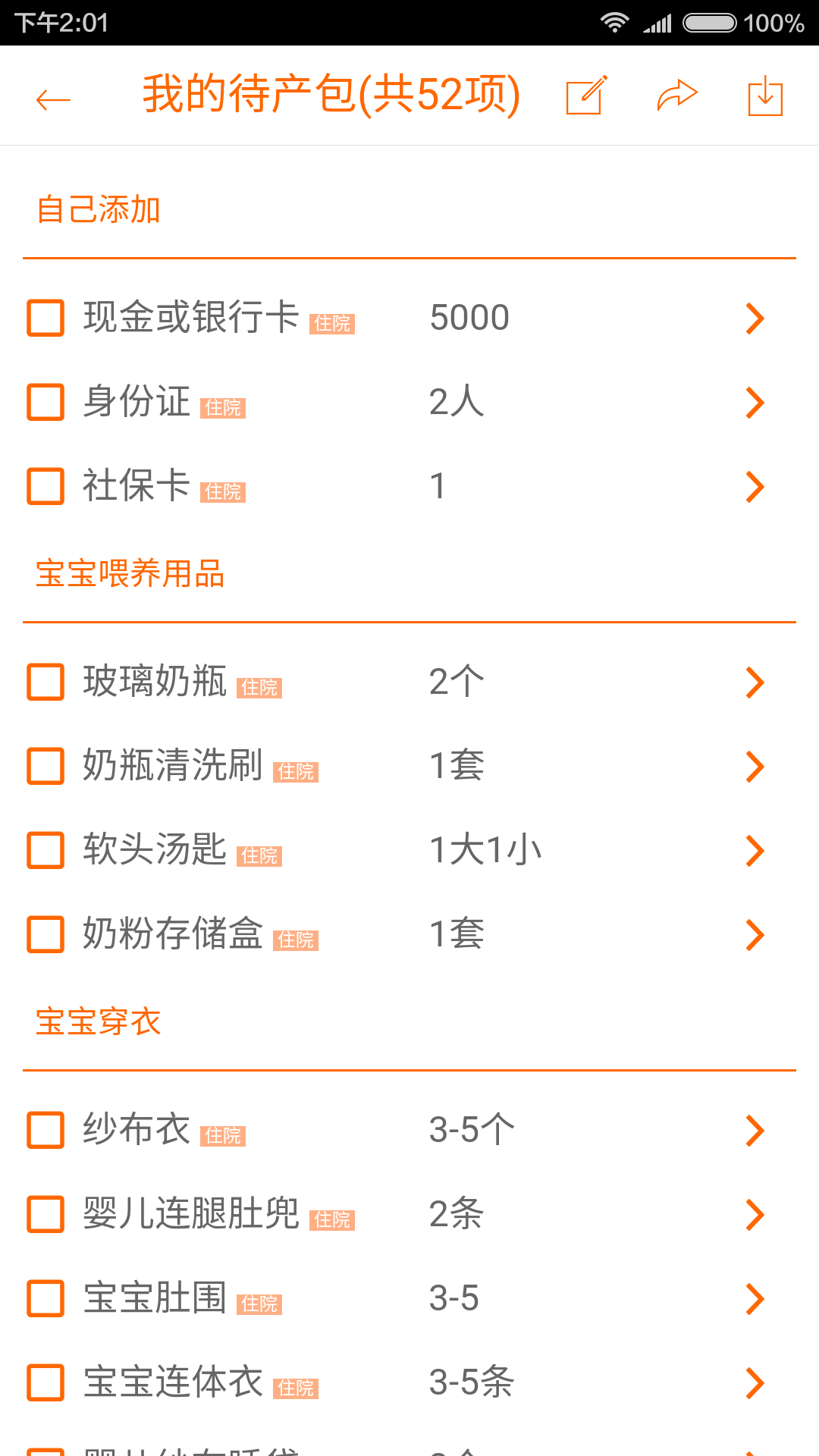The width and height of the screenshot is (819, 1456).
Task: Tap the download icon in the toolbar
Action: pos(765,96)
